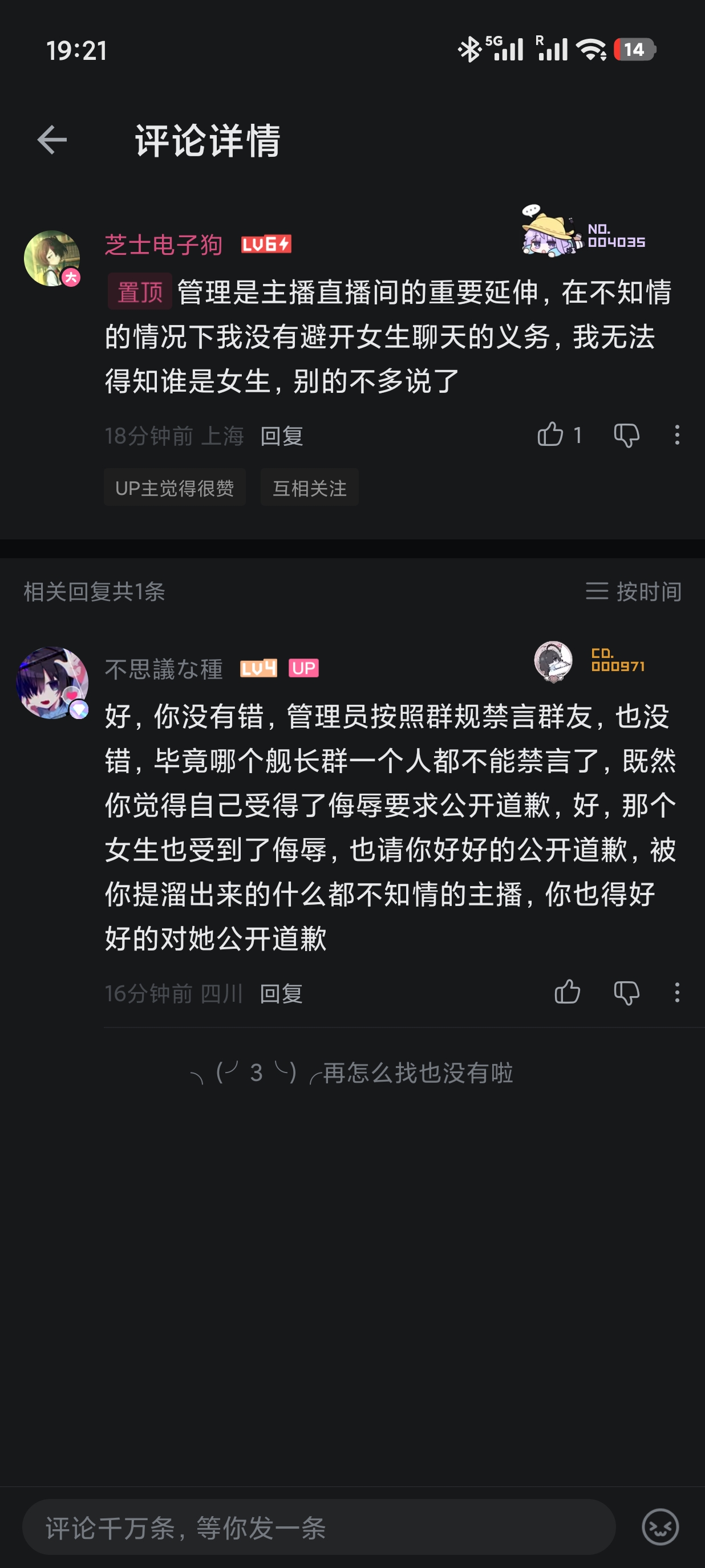Focus the 评论千万条 comment input box

pyautogui.click(x=318, y=1527)
